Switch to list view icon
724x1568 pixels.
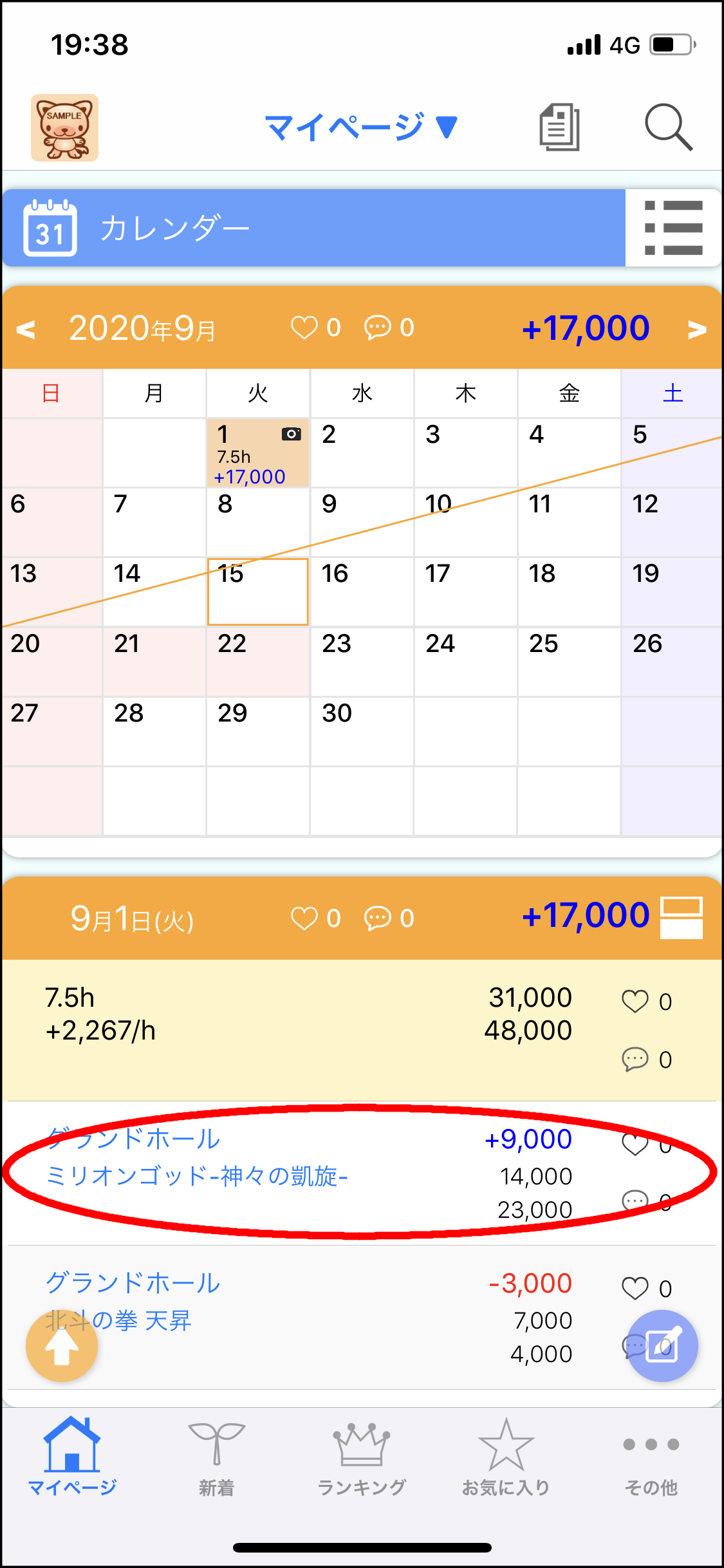(673, 228)
